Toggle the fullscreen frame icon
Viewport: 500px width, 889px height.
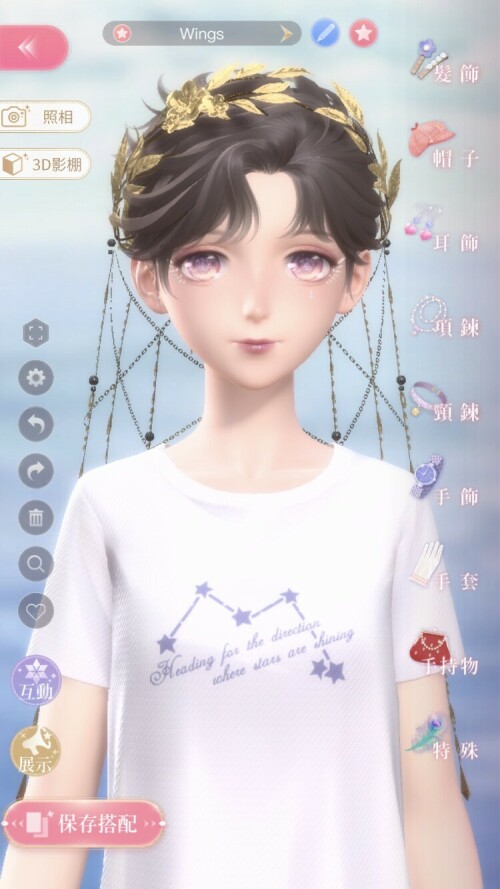[x=36, y=333]
